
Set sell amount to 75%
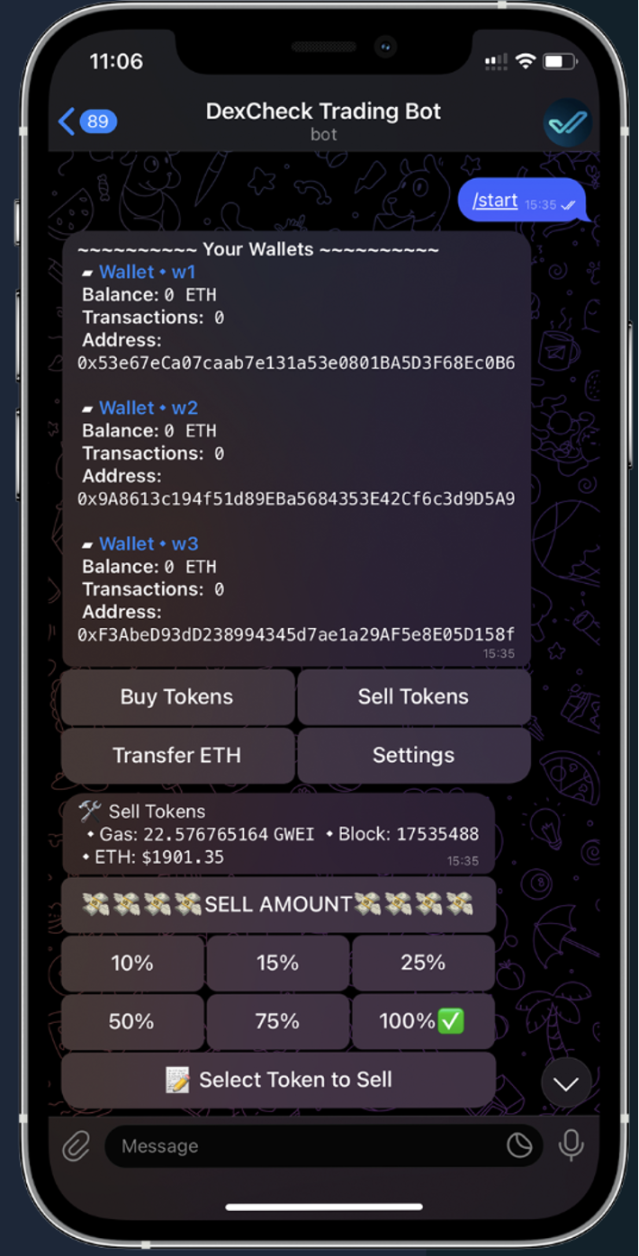click(x=278, y=1021)
